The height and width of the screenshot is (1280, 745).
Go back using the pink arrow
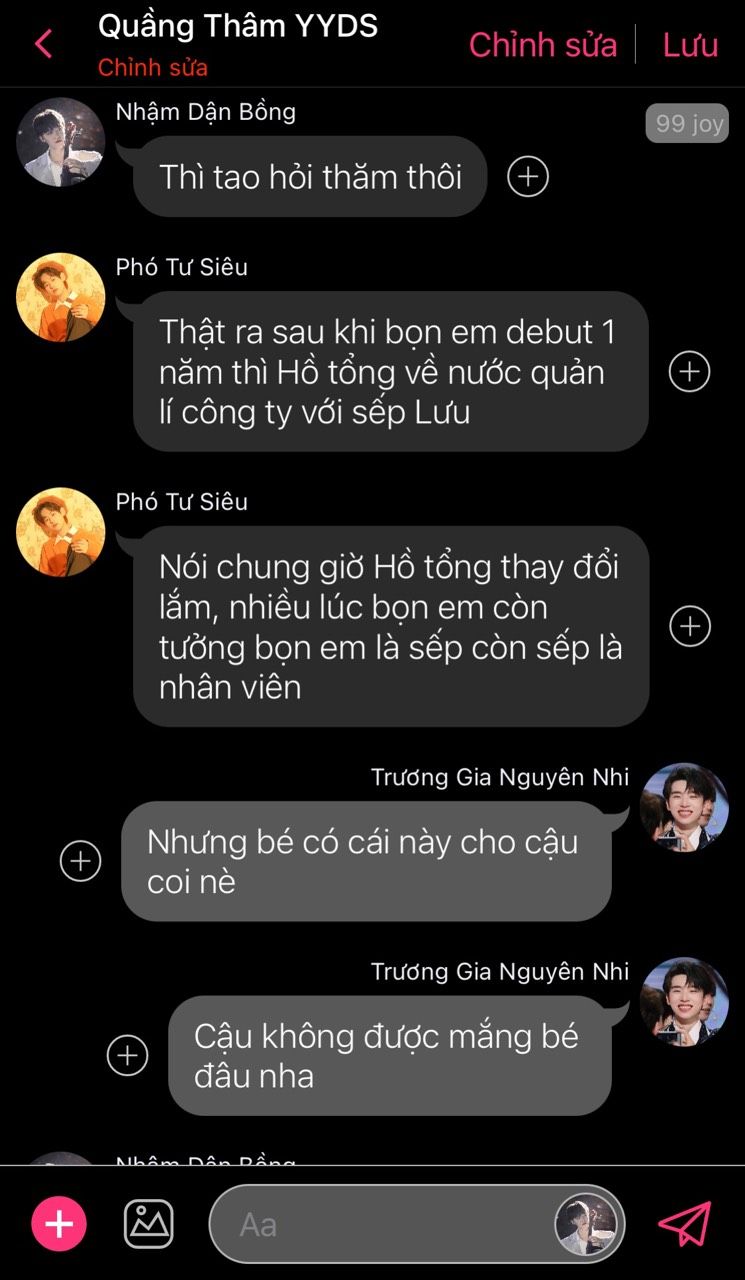[x=43, y=44]
